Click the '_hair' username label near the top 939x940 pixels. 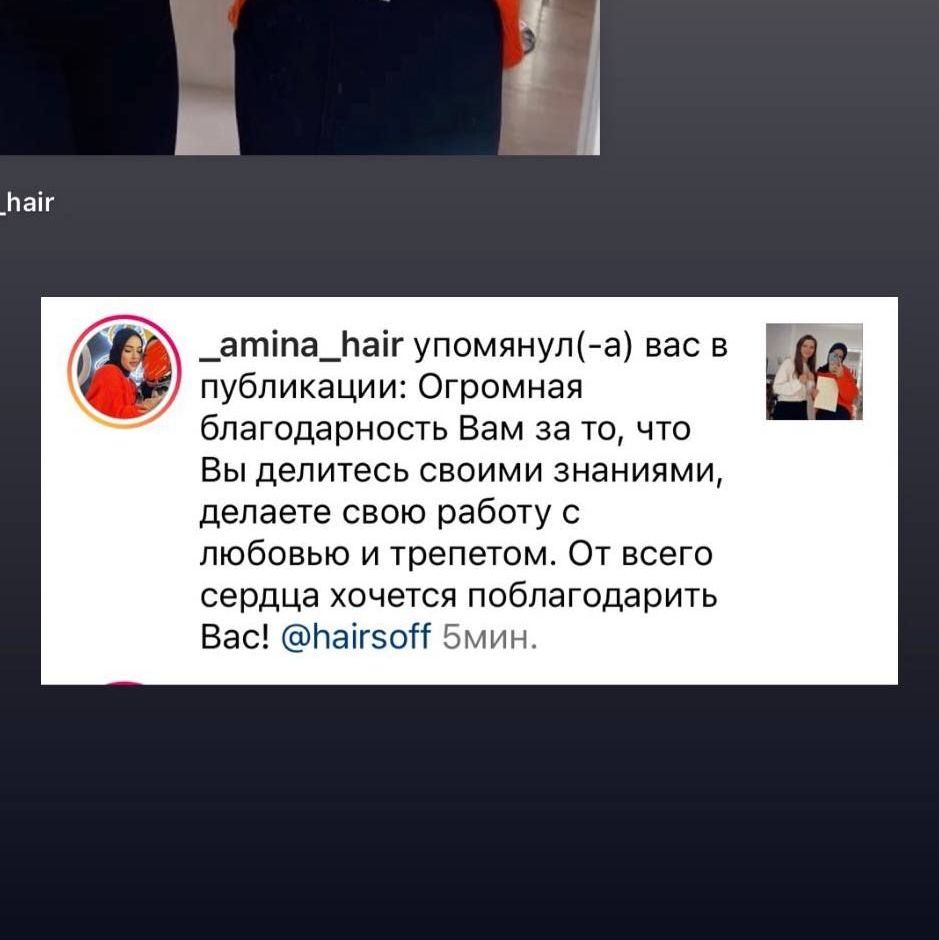[28, 202]
